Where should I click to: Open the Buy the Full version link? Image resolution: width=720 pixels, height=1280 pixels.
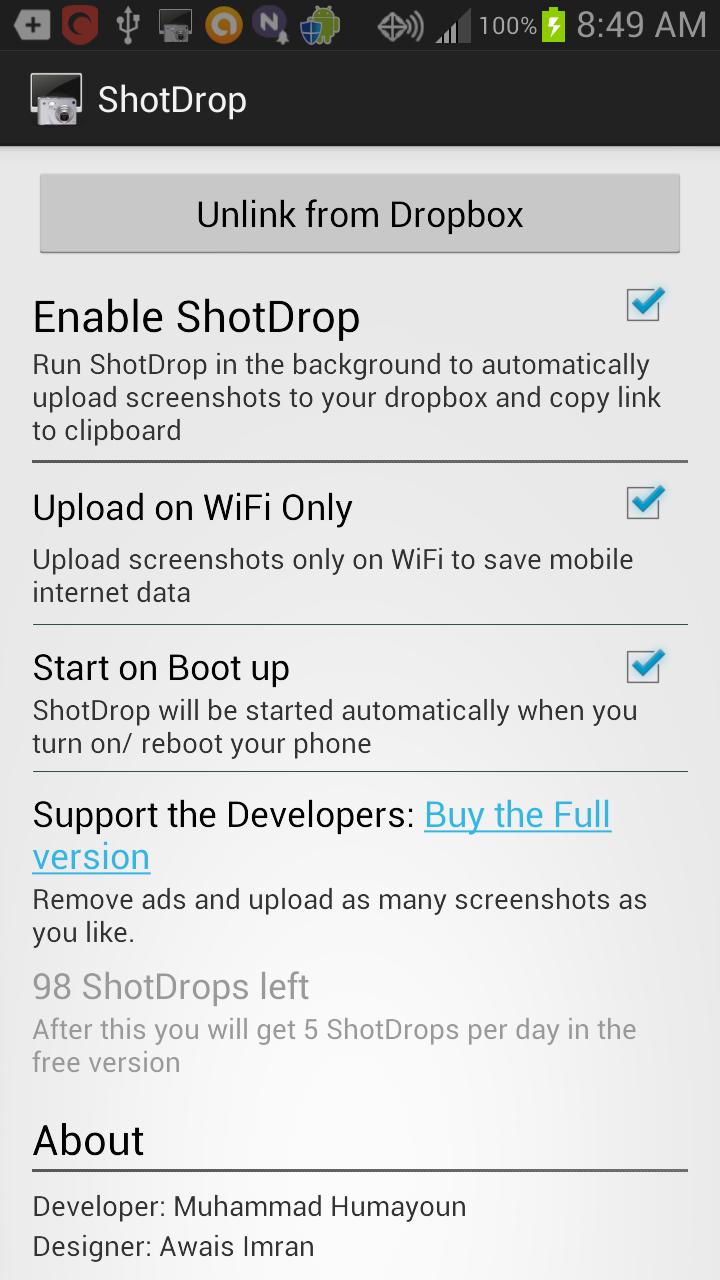[x=518, y=815]
